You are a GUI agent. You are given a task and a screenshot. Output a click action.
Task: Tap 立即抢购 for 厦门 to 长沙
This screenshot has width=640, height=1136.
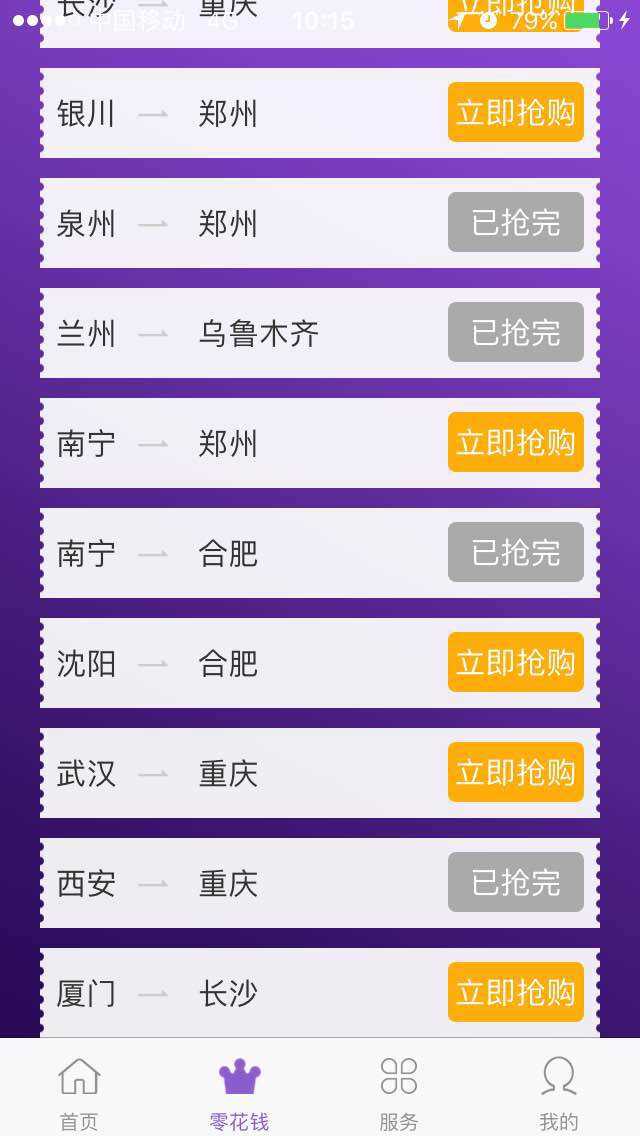click(x=515, y=993)
